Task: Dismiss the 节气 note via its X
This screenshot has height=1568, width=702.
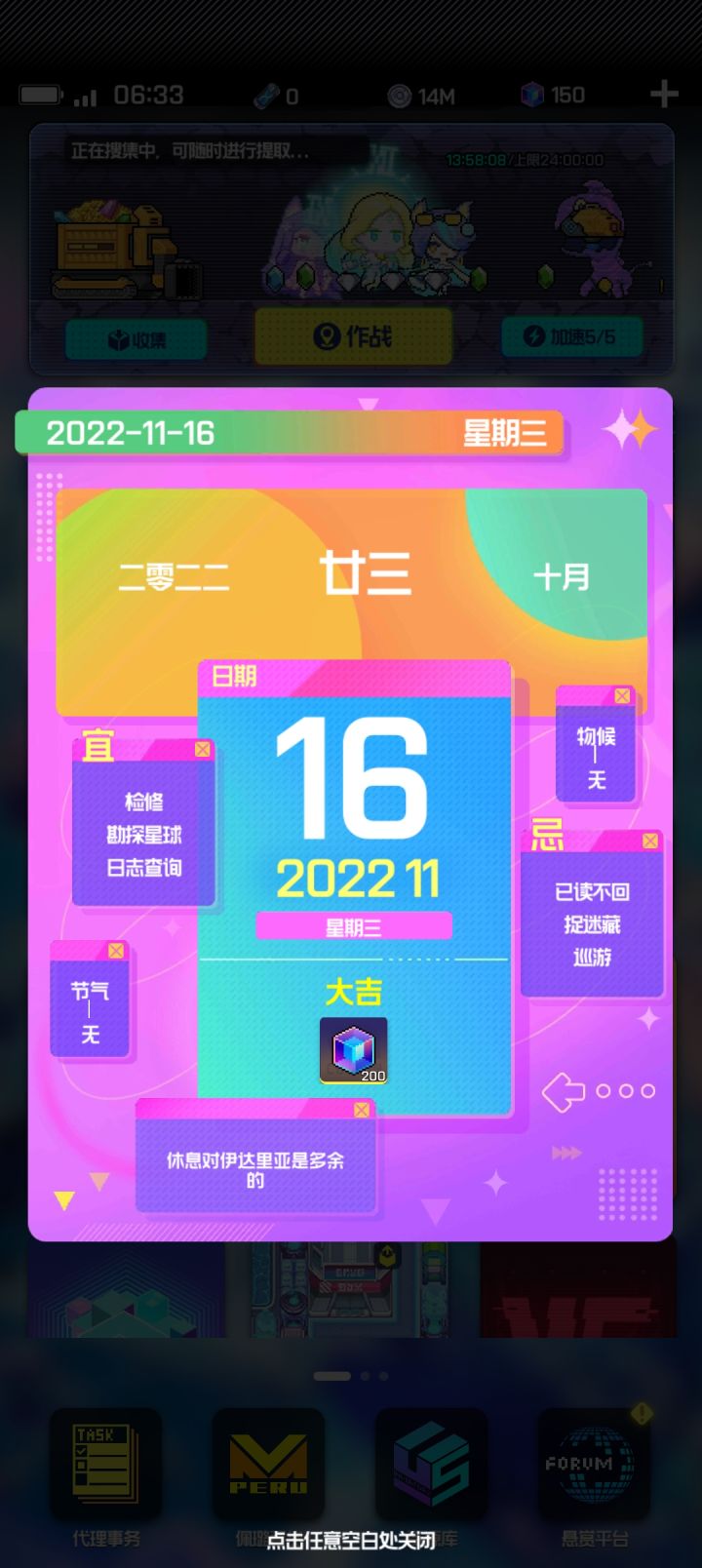Action: [x=116, y=950]
